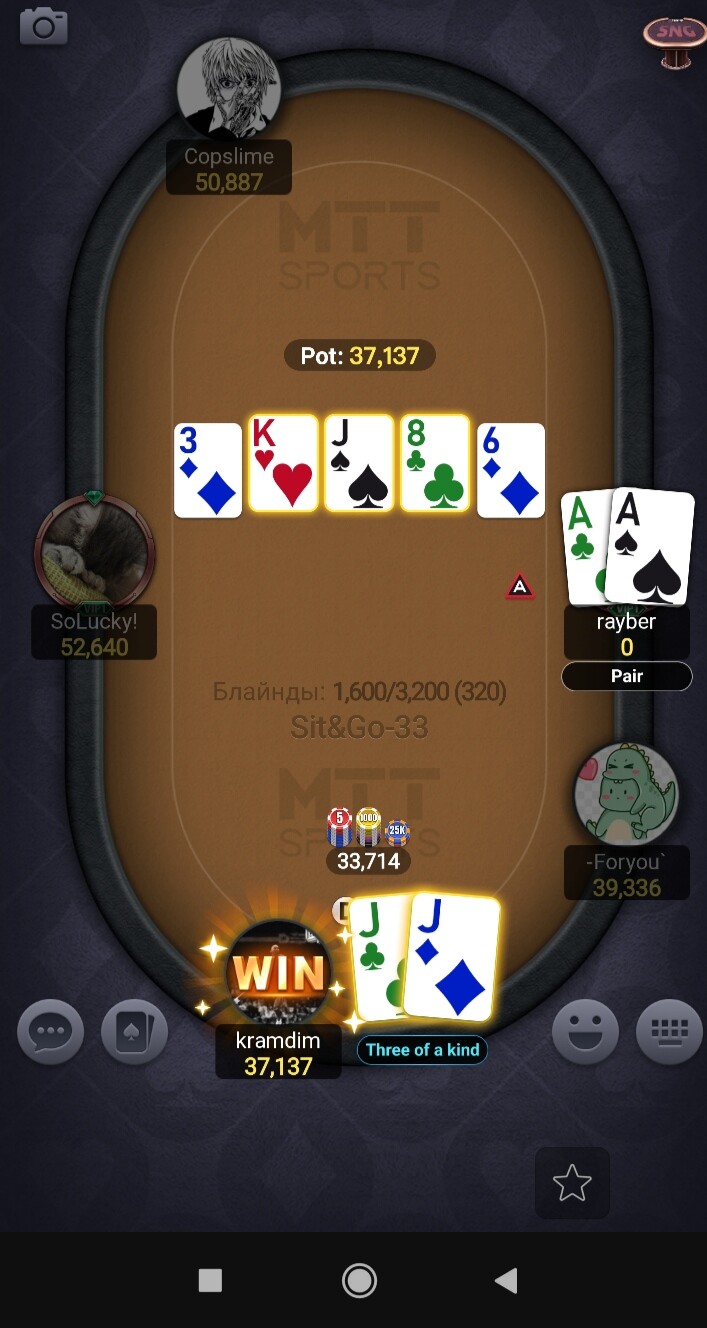Open -Foryou` dinosaur avatar profile
The image size is (707, 1328).
tap(627, 794)
